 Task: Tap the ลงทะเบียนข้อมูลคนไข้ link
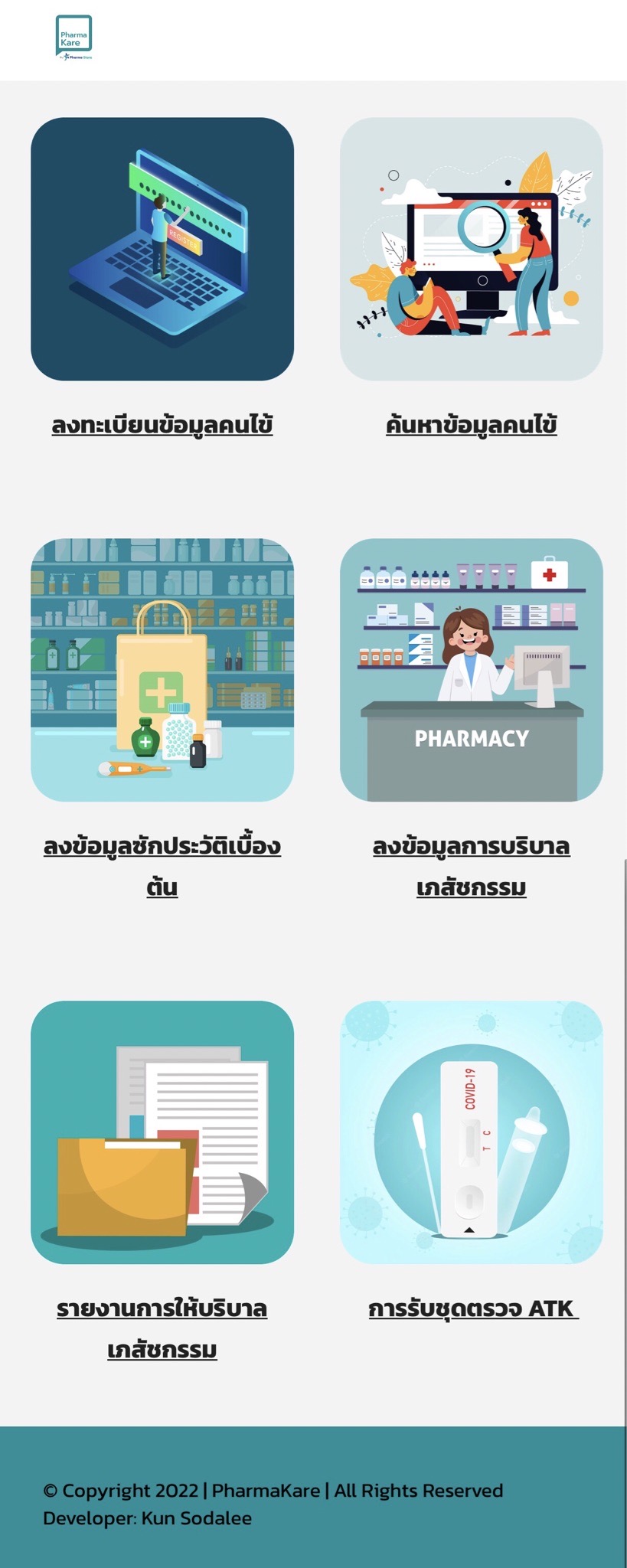click(x=162, y=425)
